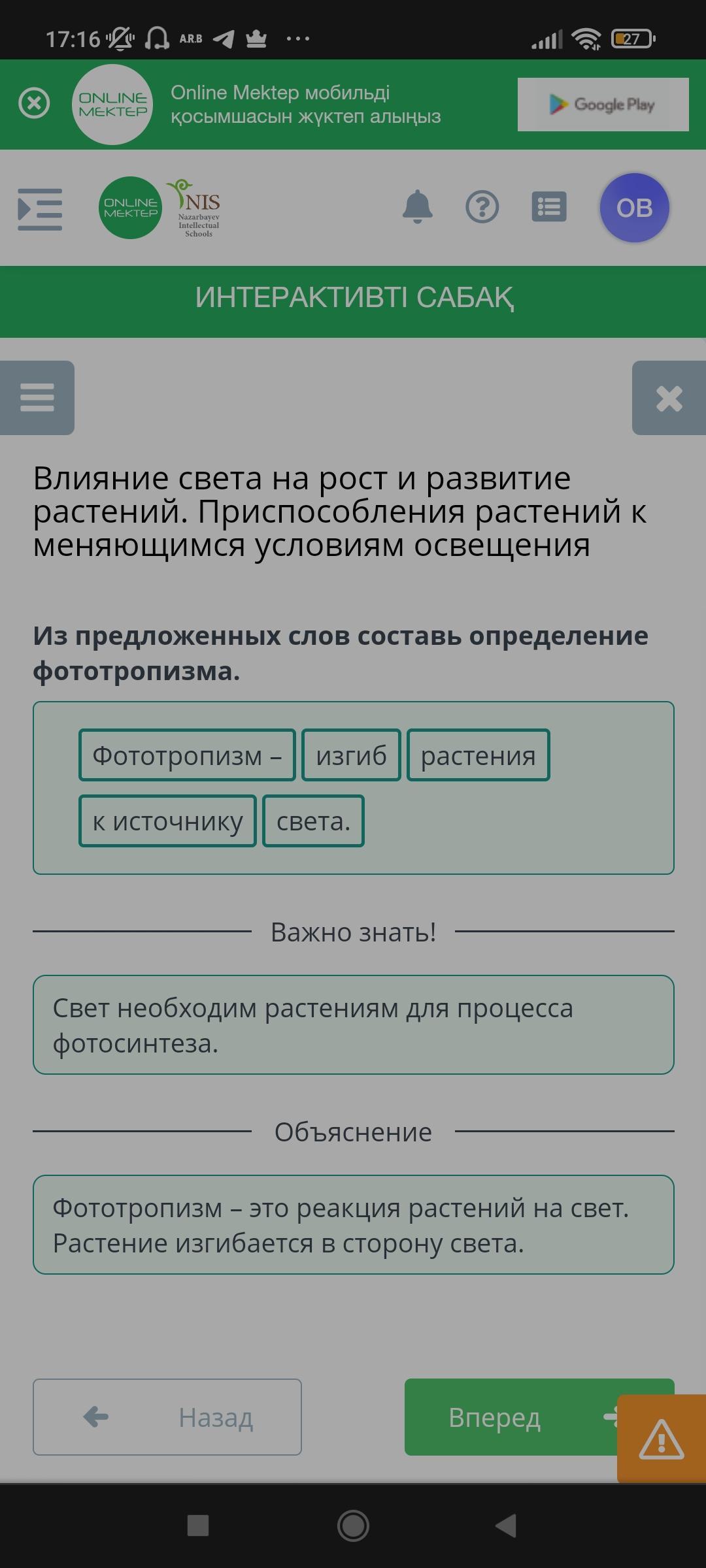Open the side navigation menu
The width and height of the screenshot is (706, 1568).
tap(40, 209)
